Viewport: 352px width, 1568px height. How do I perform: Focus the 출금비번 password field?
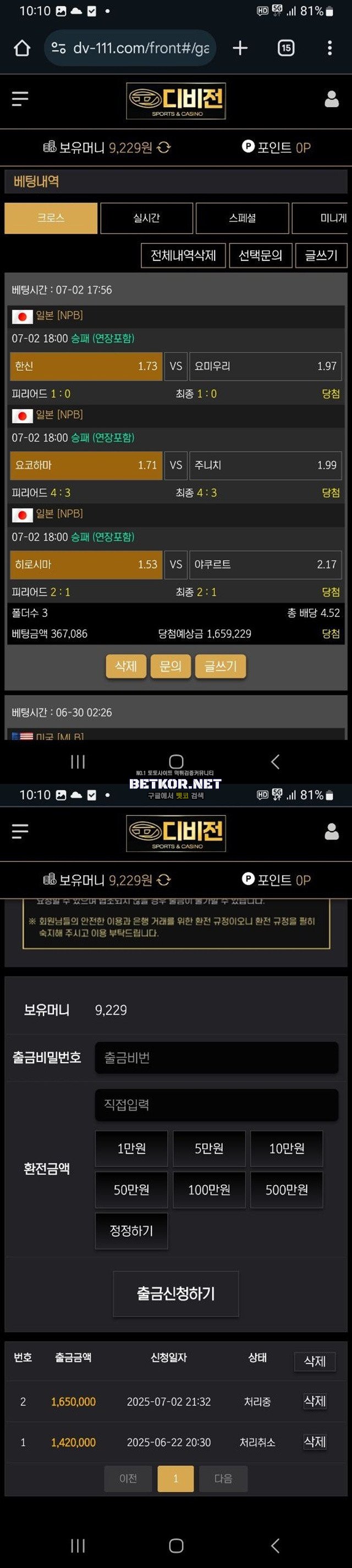pos(216,1057)
